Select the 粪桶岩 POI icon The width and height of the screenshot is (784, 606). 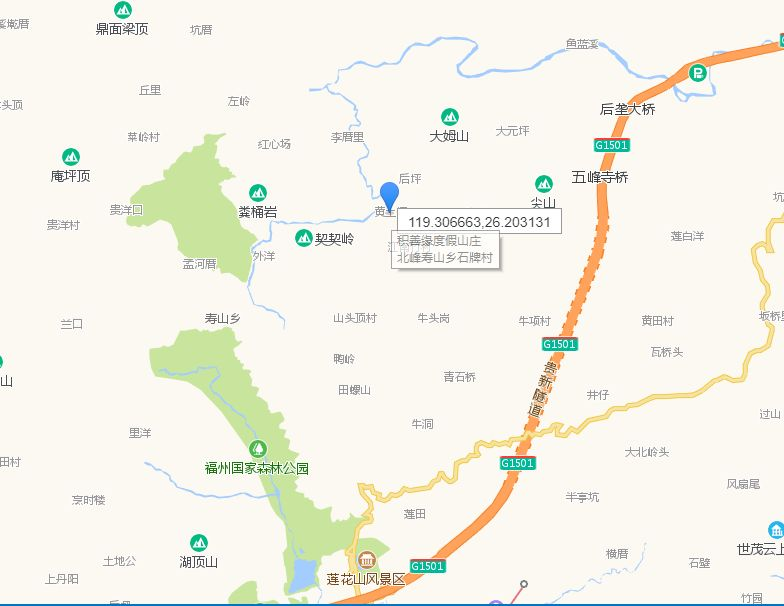click(258, 192)
